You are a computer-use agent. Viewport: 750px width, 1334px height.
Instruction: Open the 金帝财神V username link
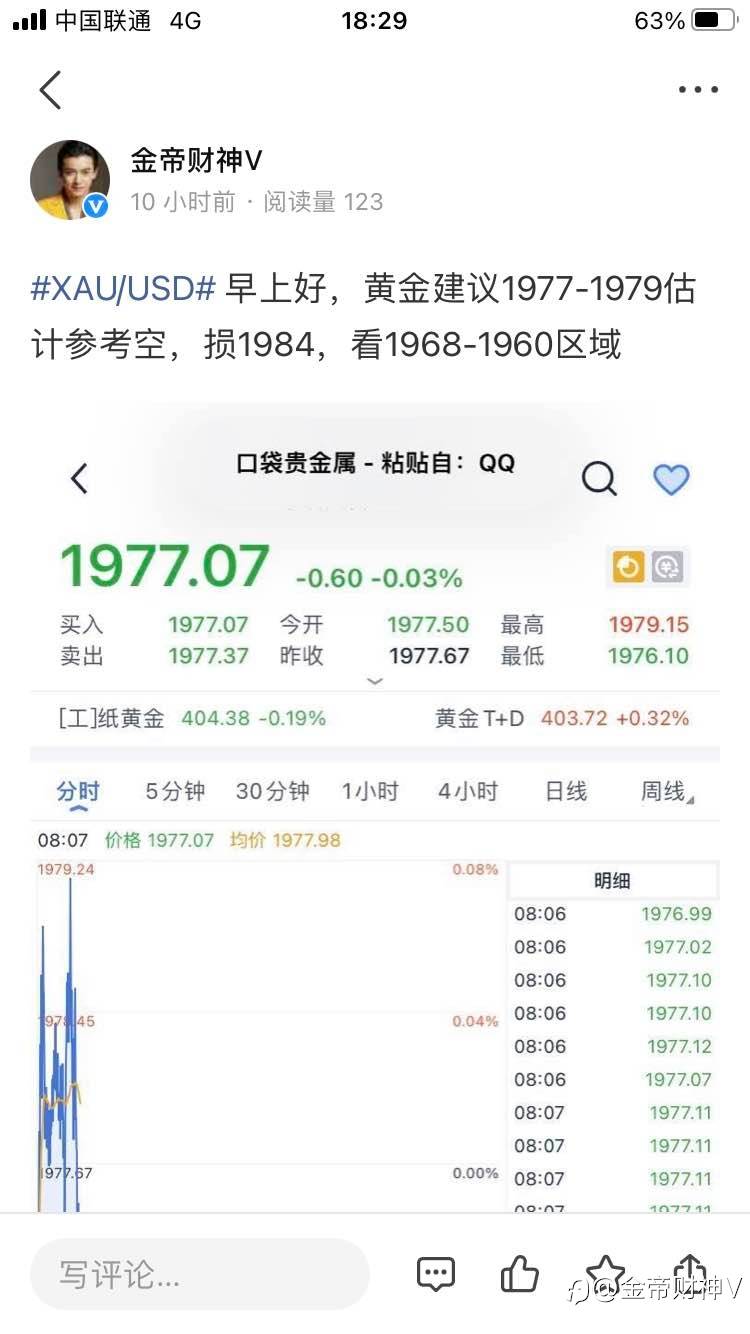[196, 160]
